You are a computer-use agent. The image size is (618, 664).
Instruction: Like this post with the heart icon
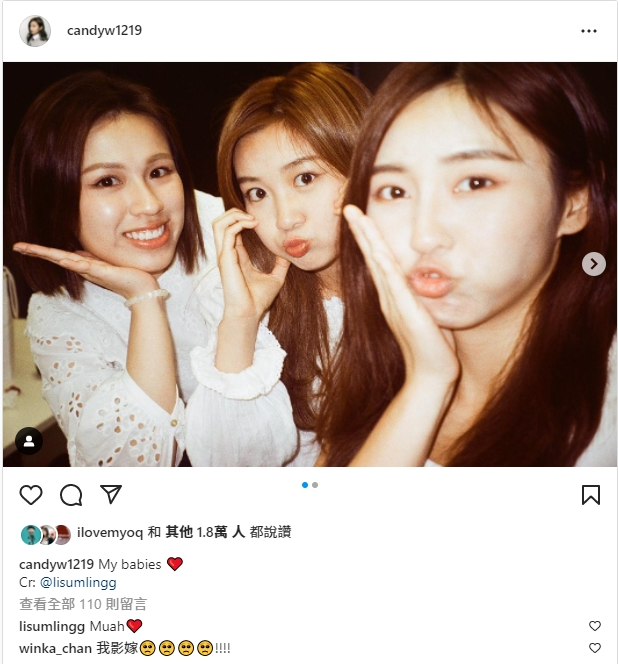[31, 495]
